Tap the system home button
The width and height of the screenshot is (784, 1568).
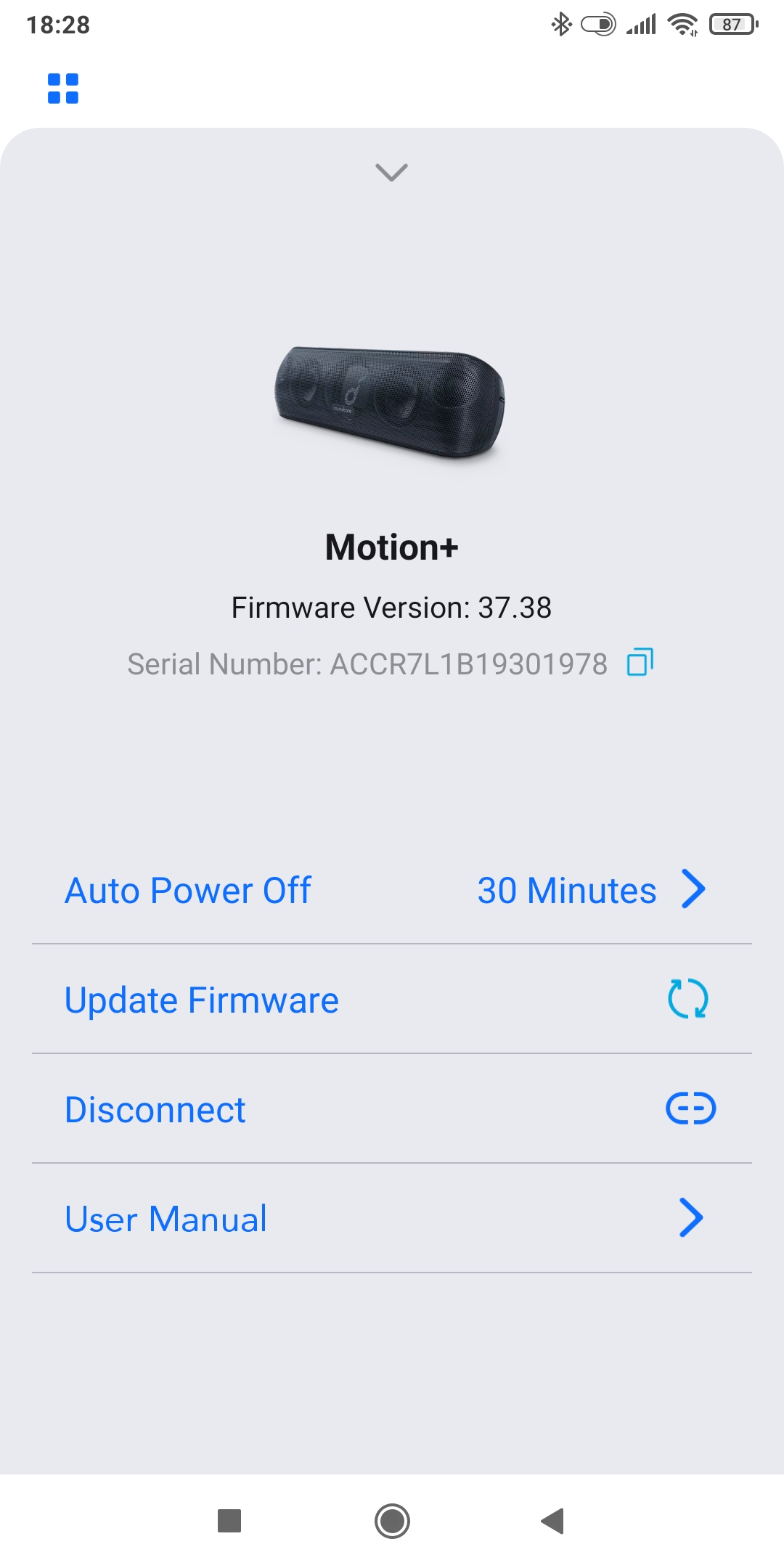392,1521
